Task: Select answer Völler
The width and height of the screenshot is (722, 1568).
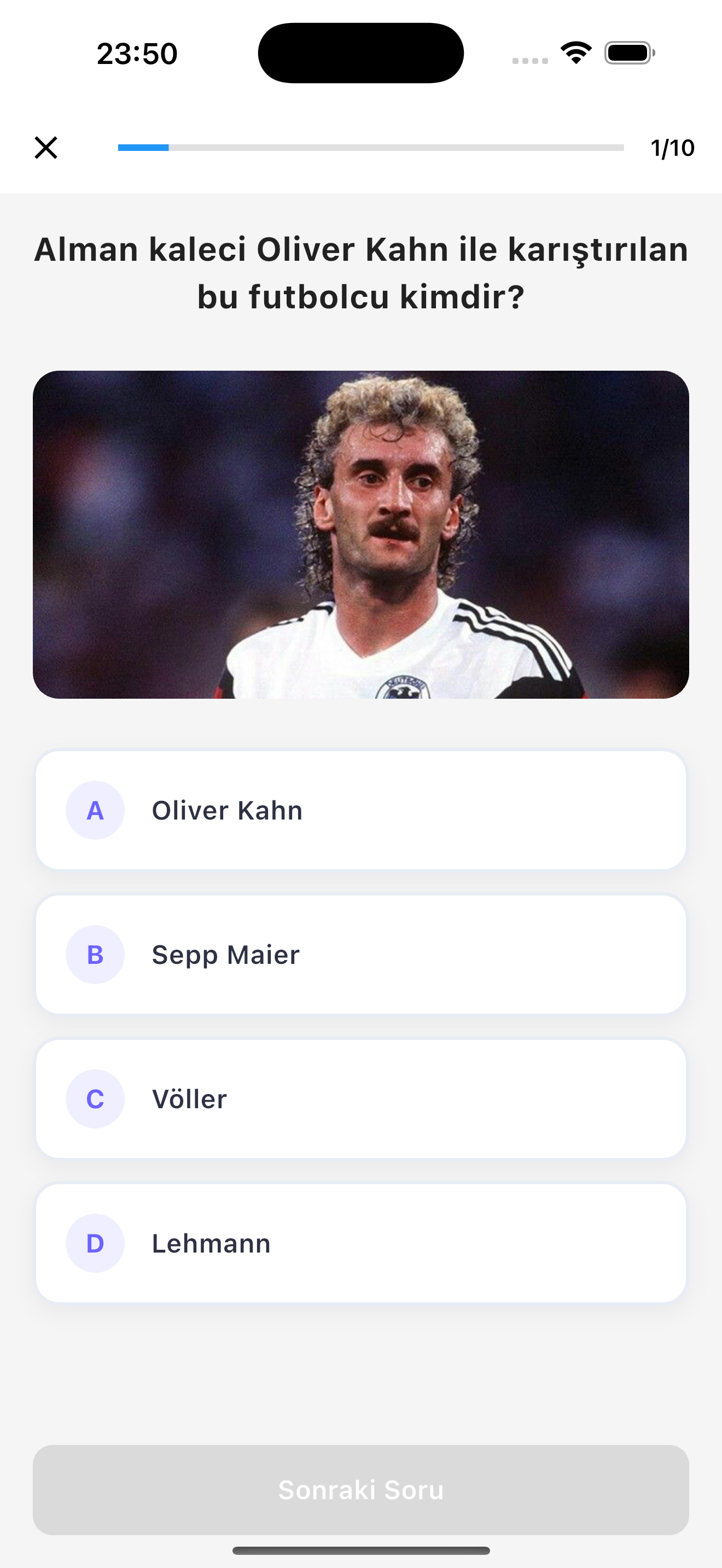Action: click(x=362, y=1099)
